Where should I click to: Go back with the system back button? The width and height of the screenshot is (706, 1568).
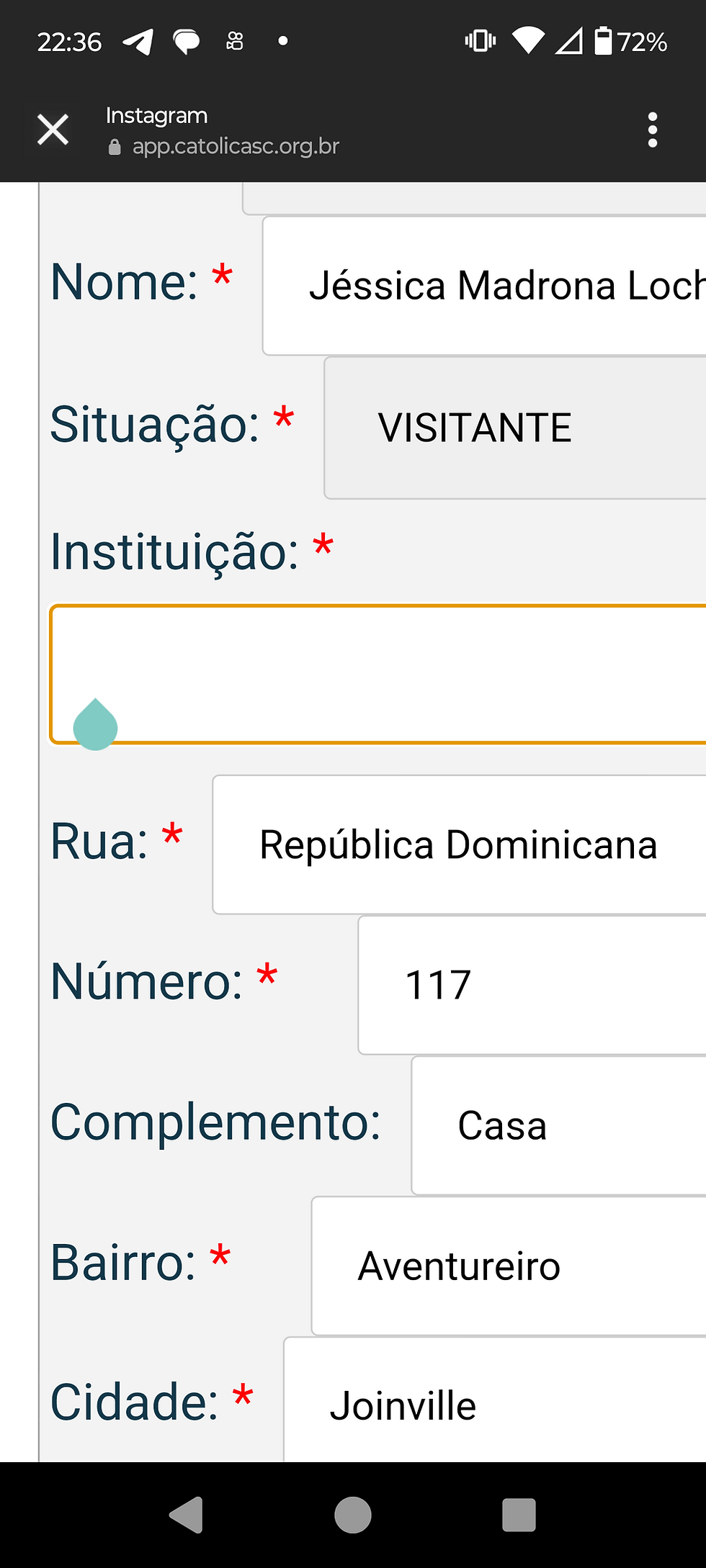point(187,1515)
